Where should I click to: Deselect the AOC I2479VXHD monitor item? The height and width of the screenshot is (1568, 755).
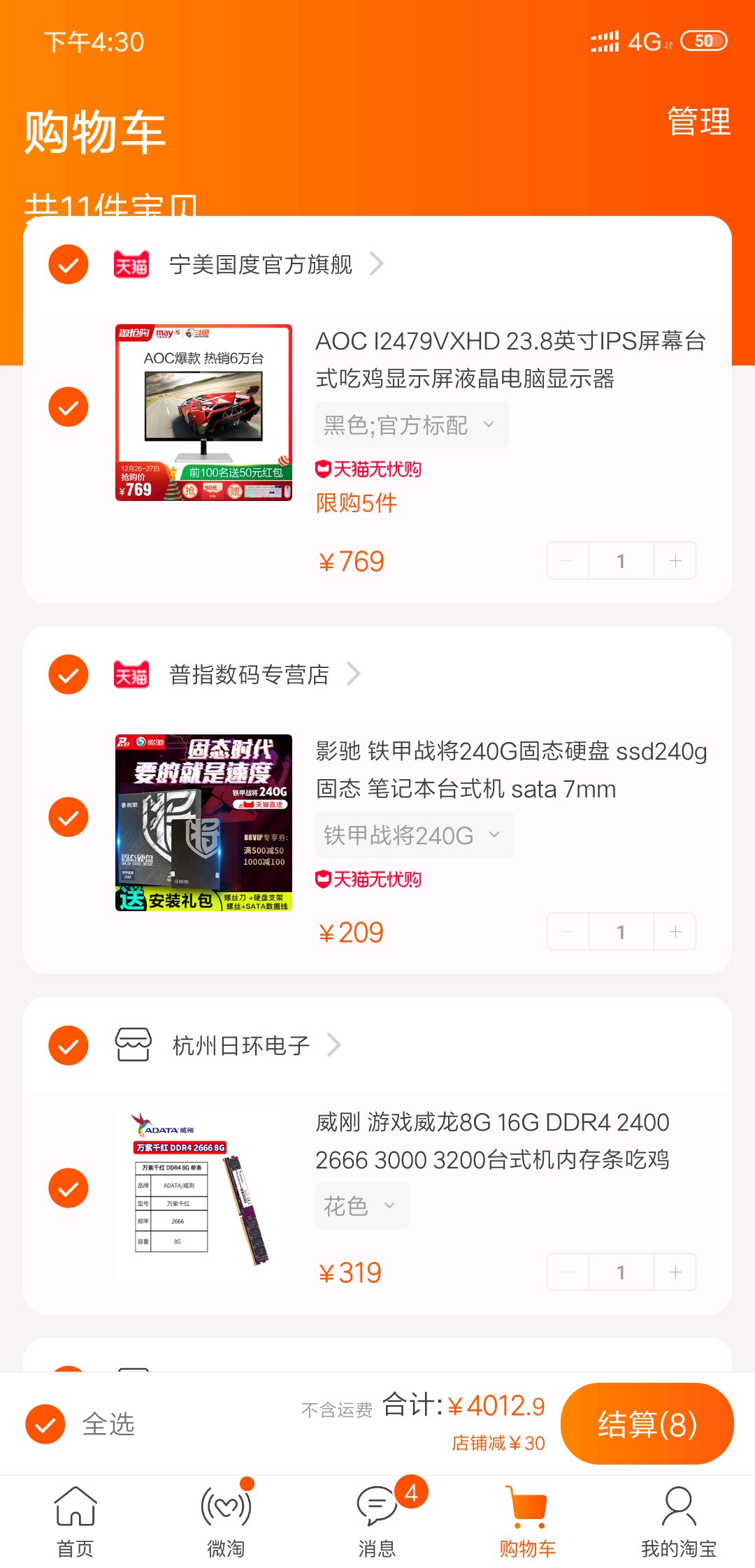tap(69, 407)
